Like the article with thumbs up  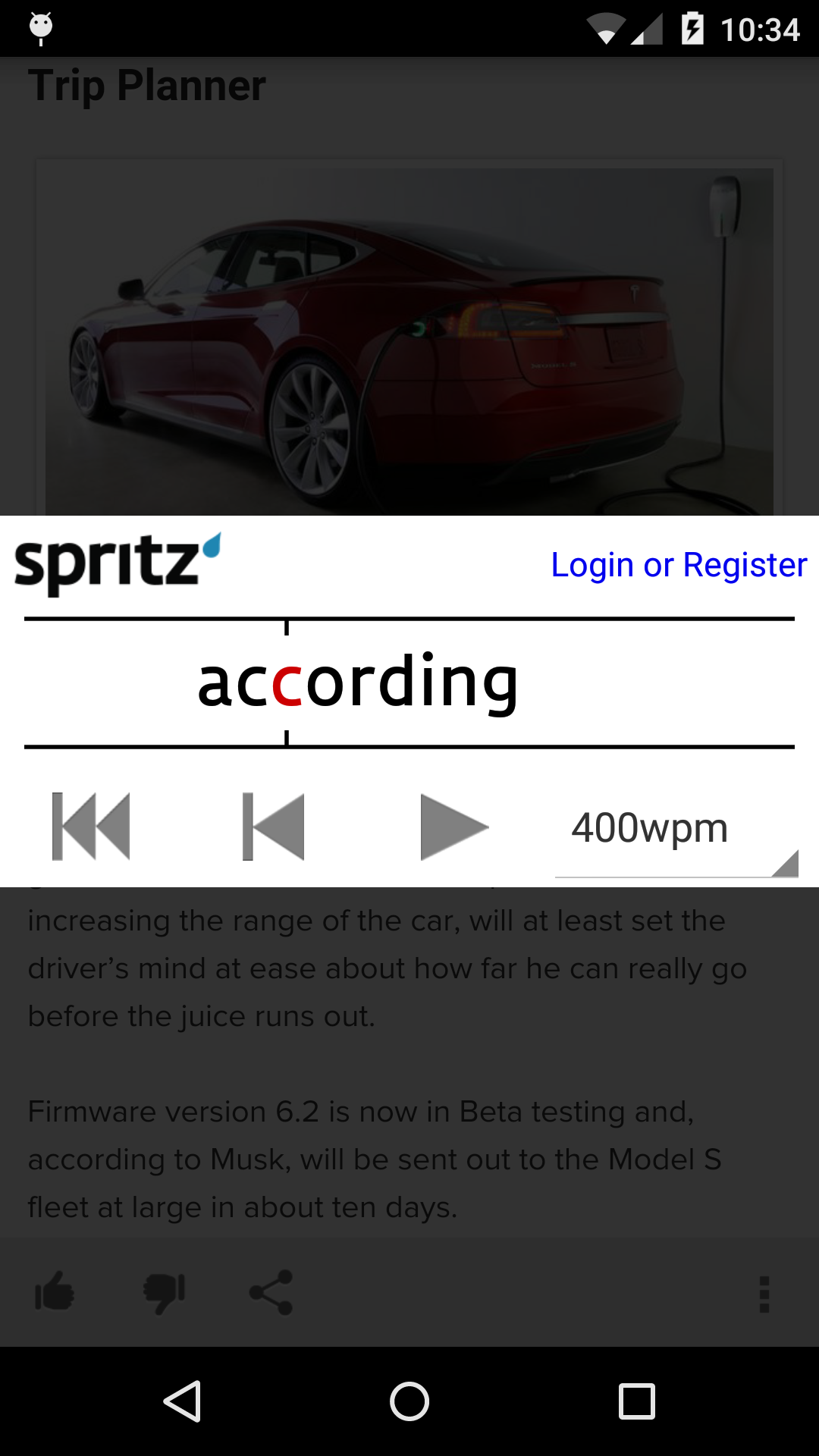[x=55, y=1292]
